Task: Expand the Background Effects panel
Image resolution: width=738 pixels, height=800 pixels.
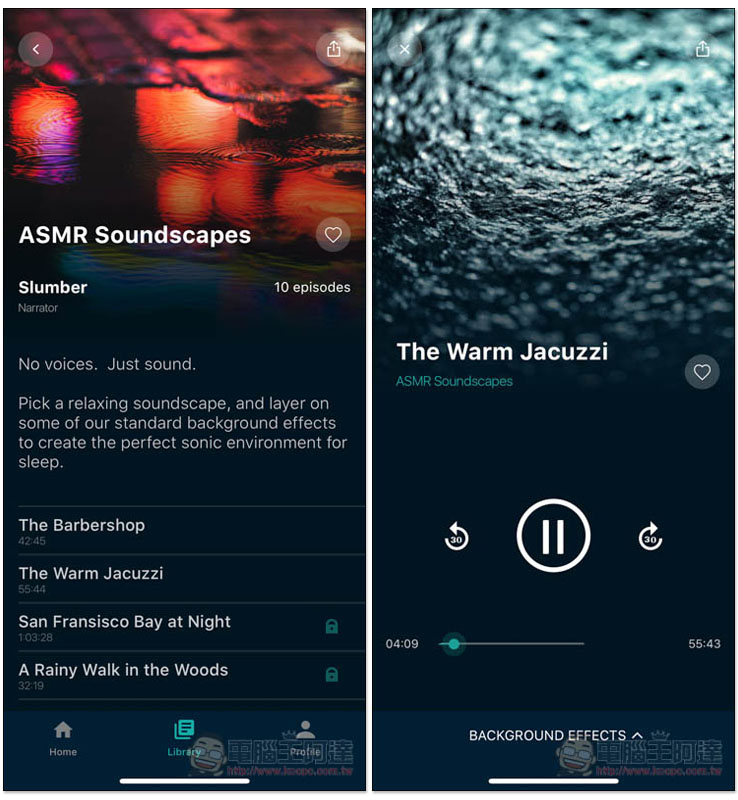Action: [555, 736]
